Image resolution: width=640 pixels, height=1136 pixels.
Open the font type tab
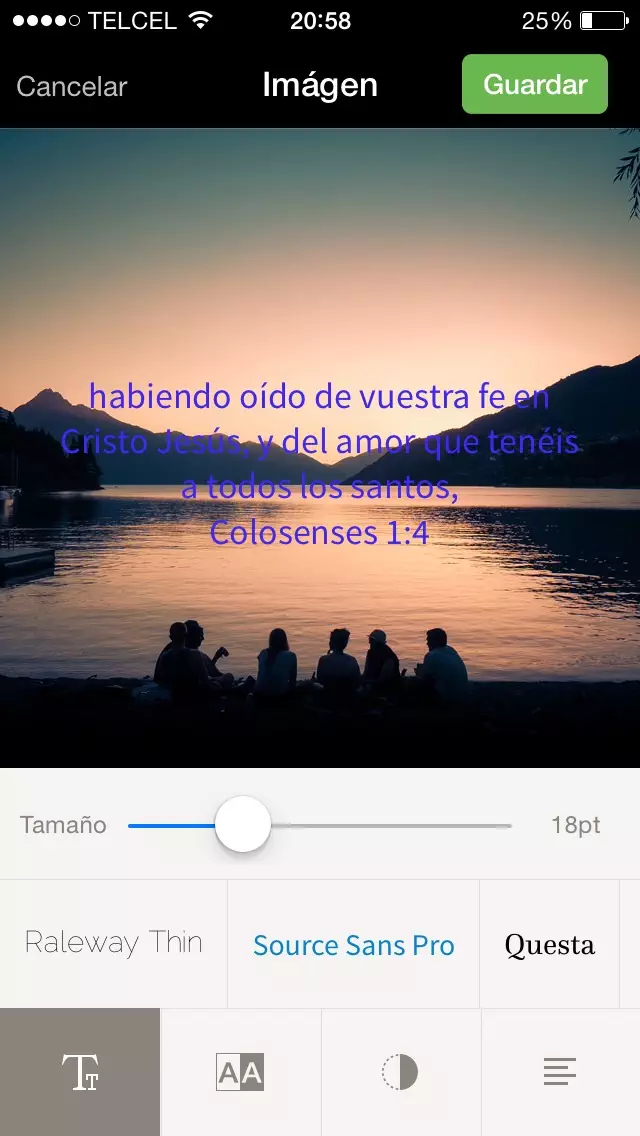(x=80, y=1072)
